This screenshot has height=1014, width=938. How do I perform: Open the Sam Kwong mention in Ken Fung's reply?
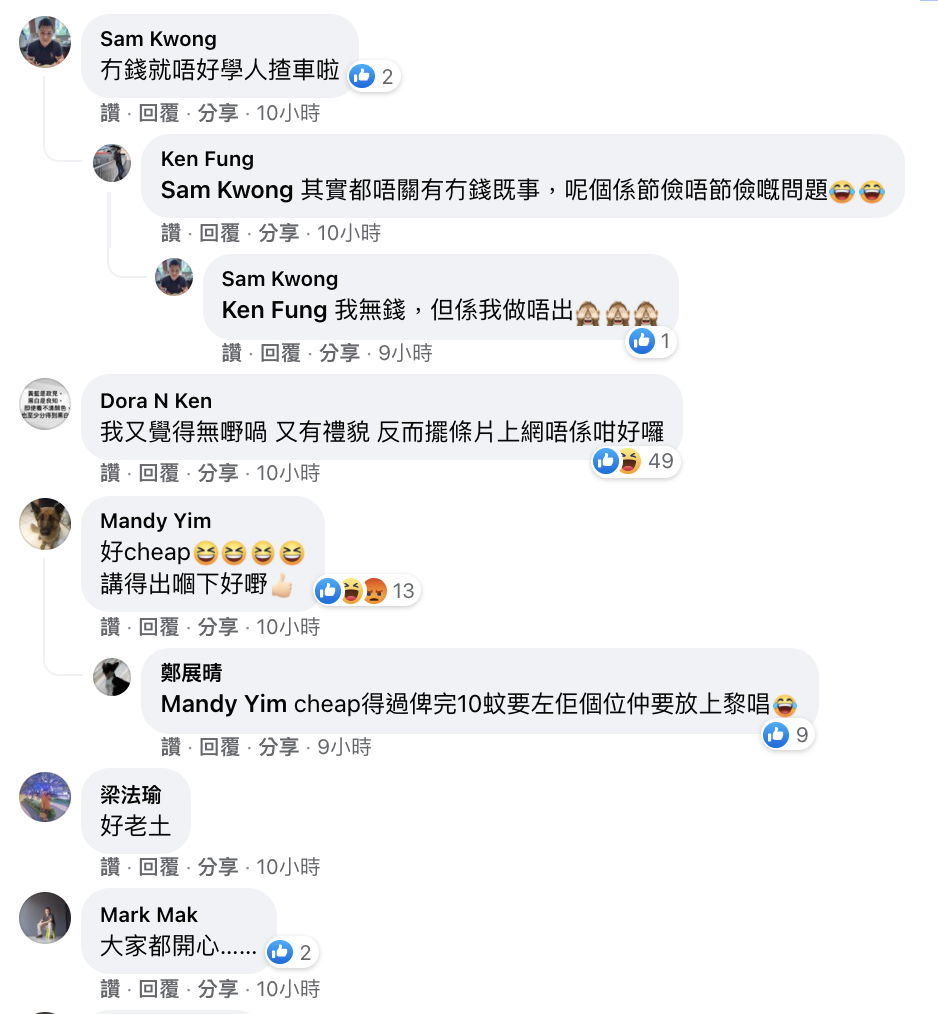pos(226,190)
